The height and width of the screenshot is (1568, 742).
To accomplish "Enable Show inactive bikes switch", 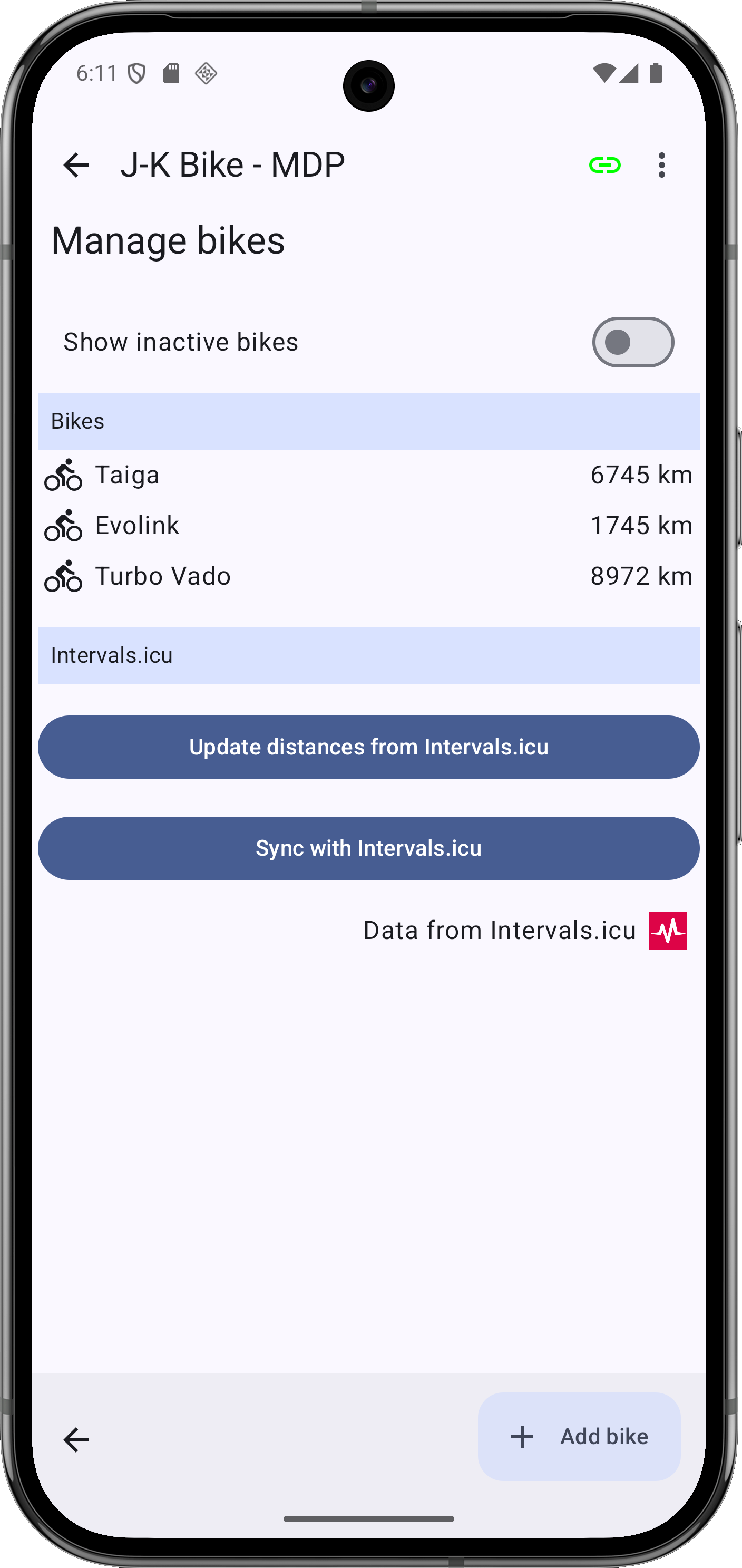I will [x=633, y=342].
